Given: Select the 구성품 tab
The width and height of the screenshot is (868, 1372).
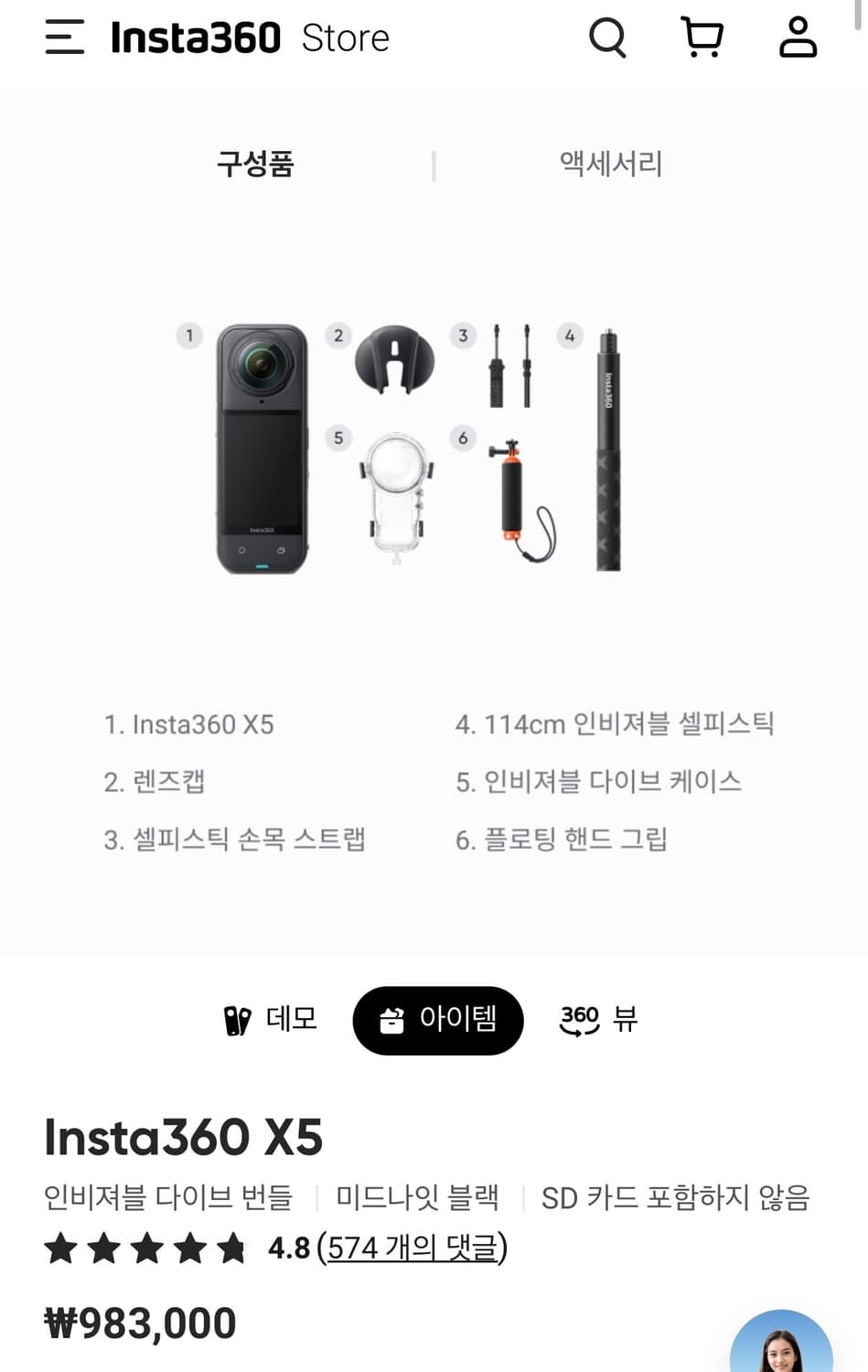Looking at the screenshot, I should pyautogui.click(x=255, y=164).
